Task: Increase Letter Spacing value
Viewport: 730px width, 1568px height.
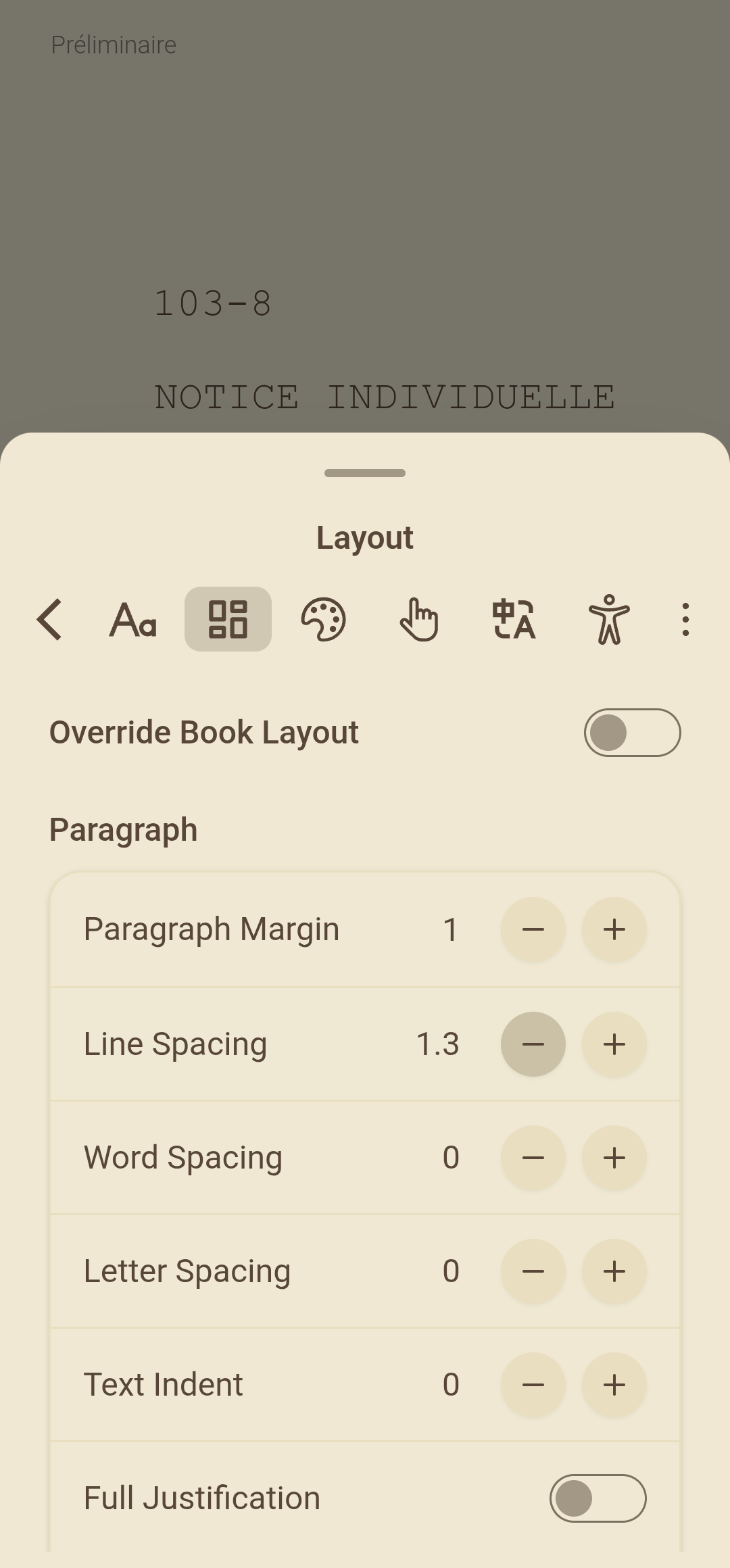Action: click(614, 1271)
